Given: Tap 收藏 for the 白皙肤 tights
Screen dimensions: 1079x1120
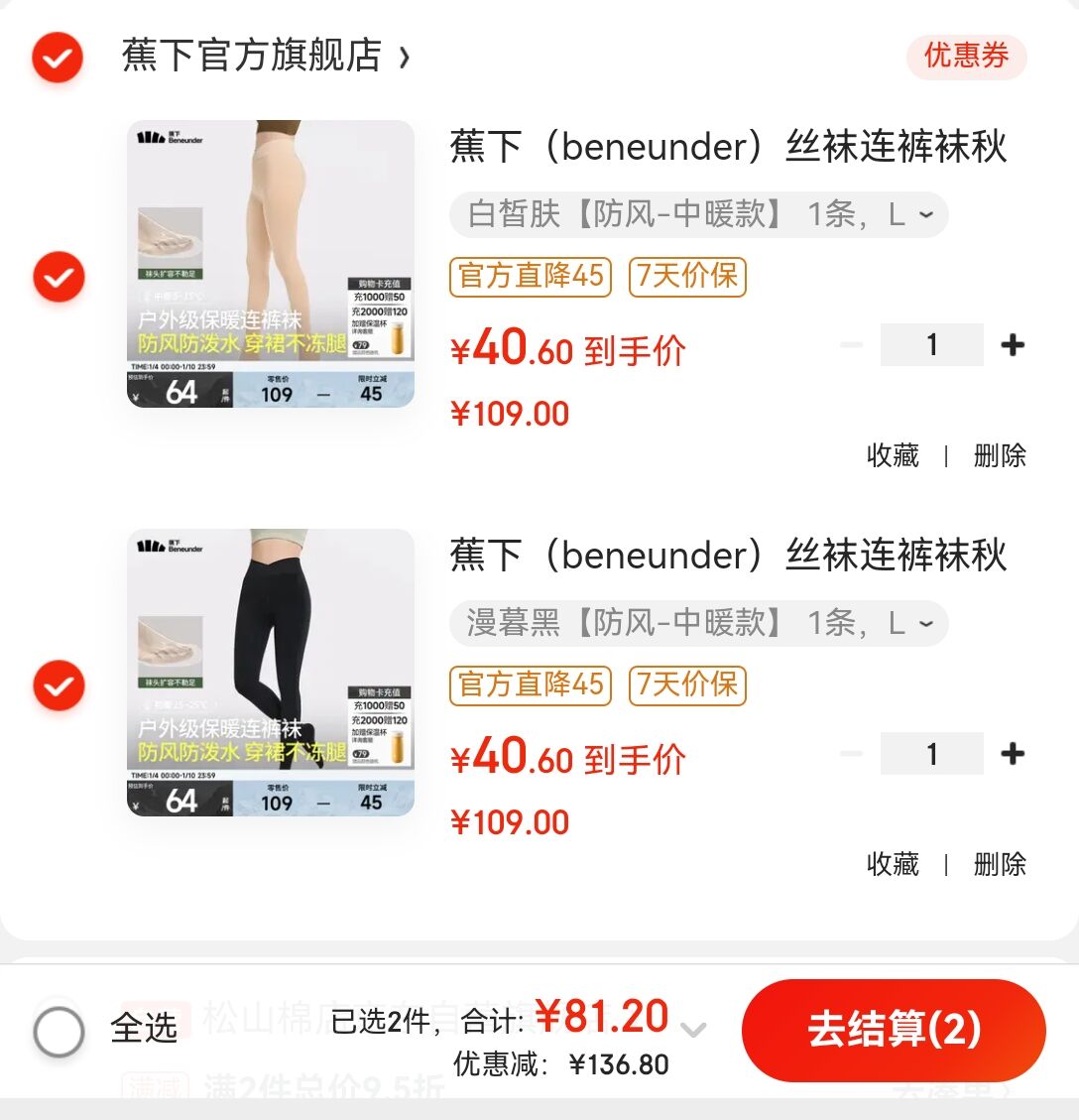Looking at the screenshot, I should 893,455.
